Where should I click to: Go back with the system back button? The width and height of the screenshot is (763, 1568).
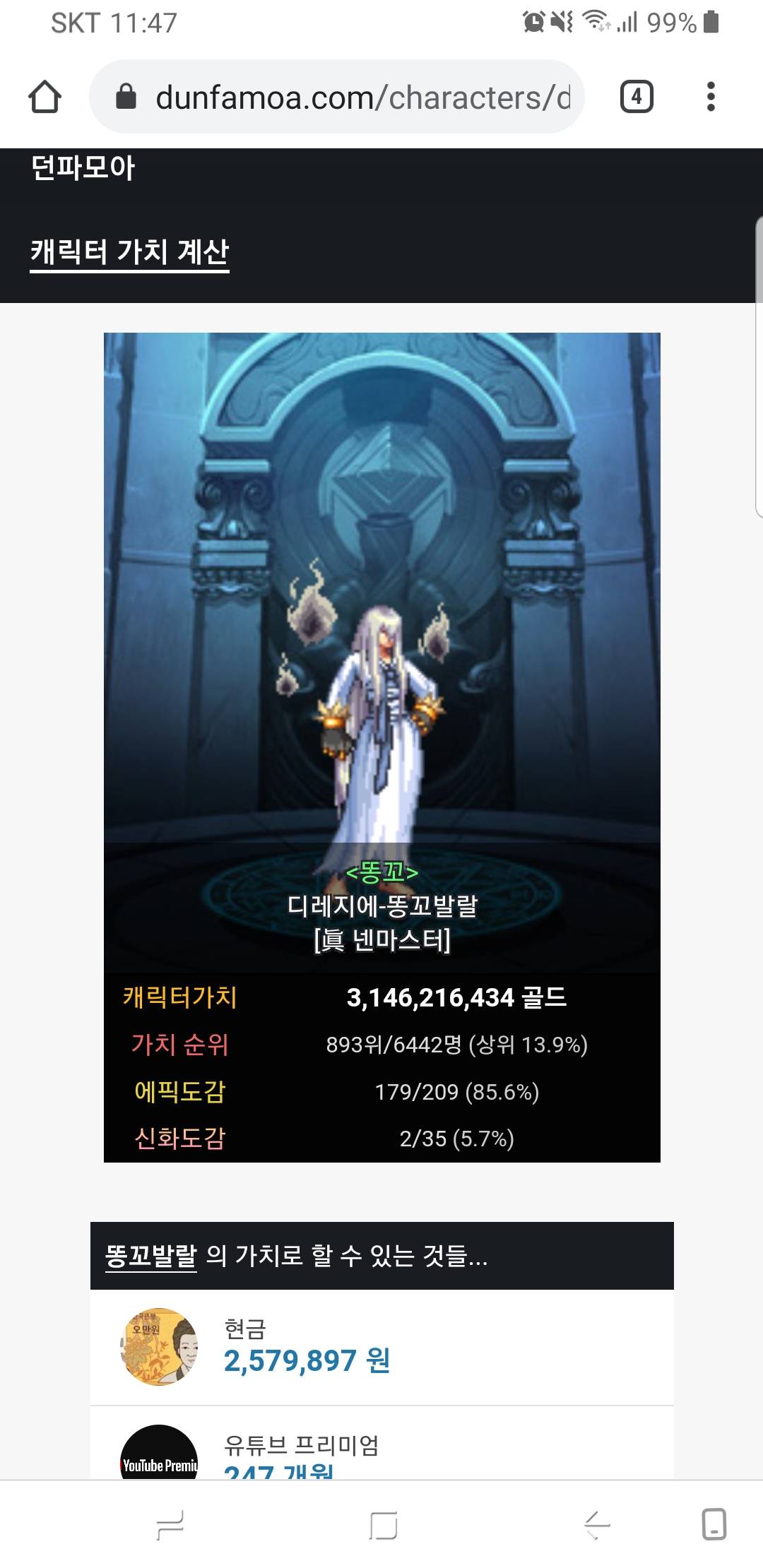pos(597,1524)
